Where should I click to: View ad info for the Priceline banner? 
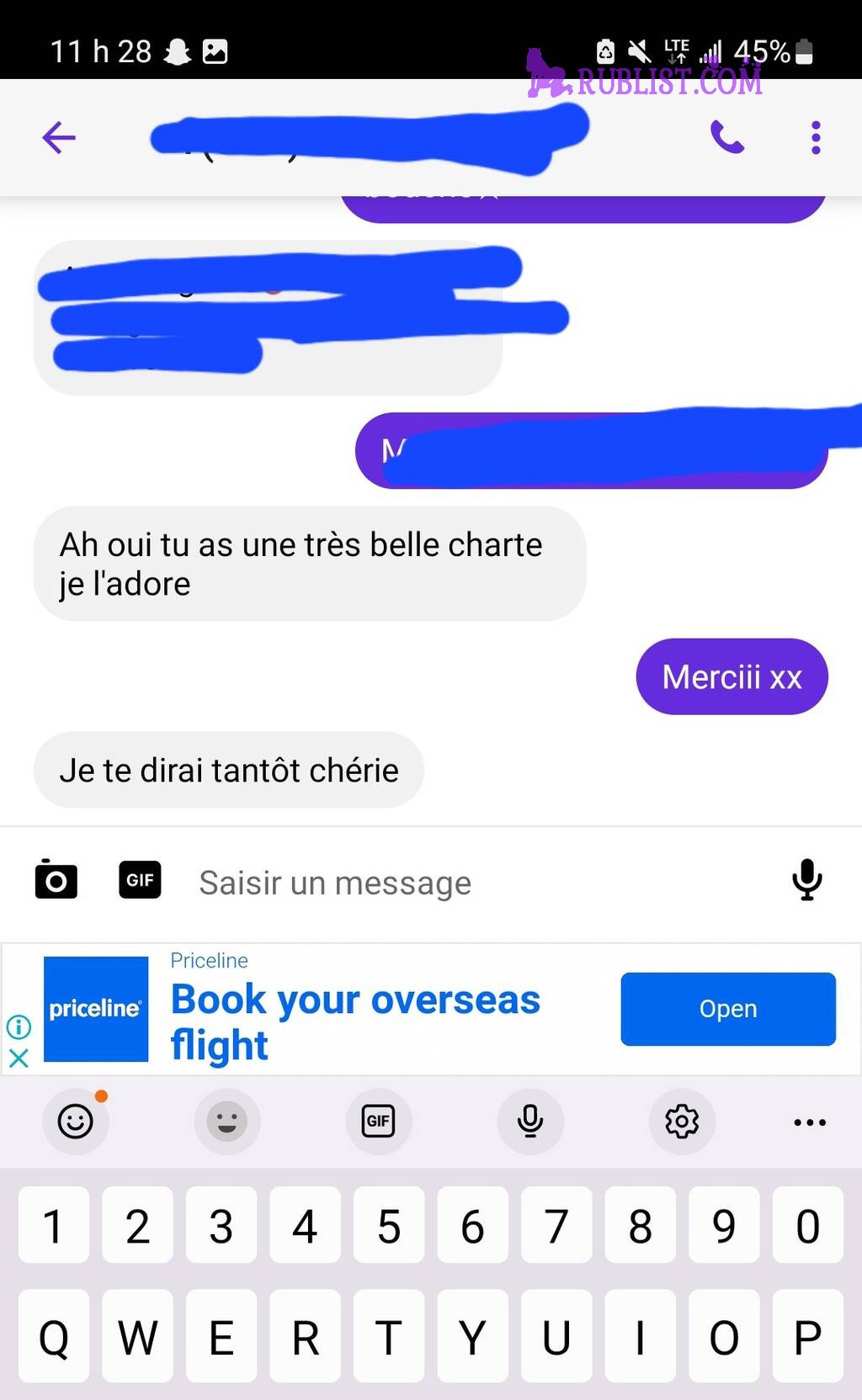click(19, 1026)
